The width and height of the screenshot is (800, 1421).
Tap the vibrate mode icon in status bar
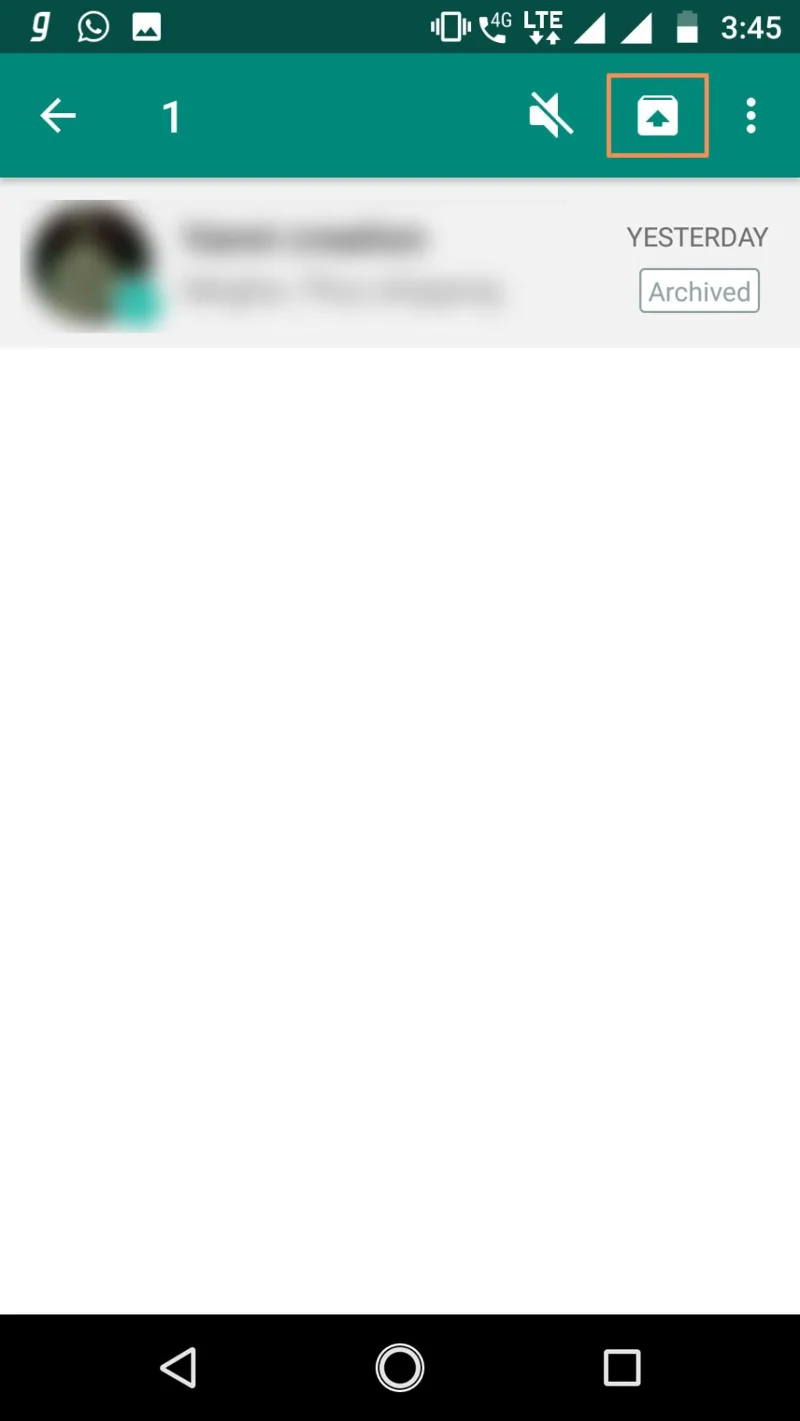(x=447, y=25)
